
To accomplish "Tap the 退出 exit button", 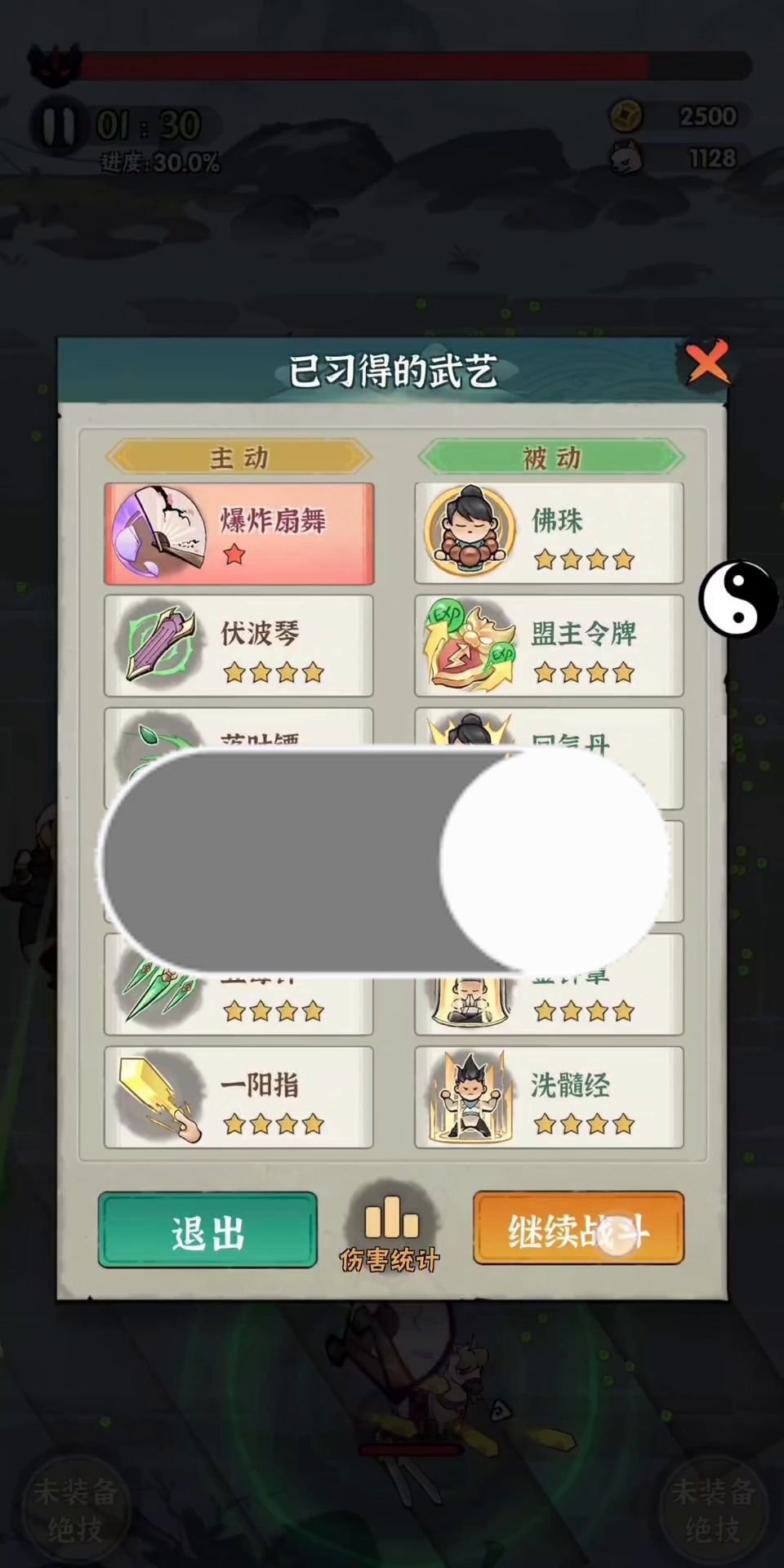I will (x=207, y=1231).
